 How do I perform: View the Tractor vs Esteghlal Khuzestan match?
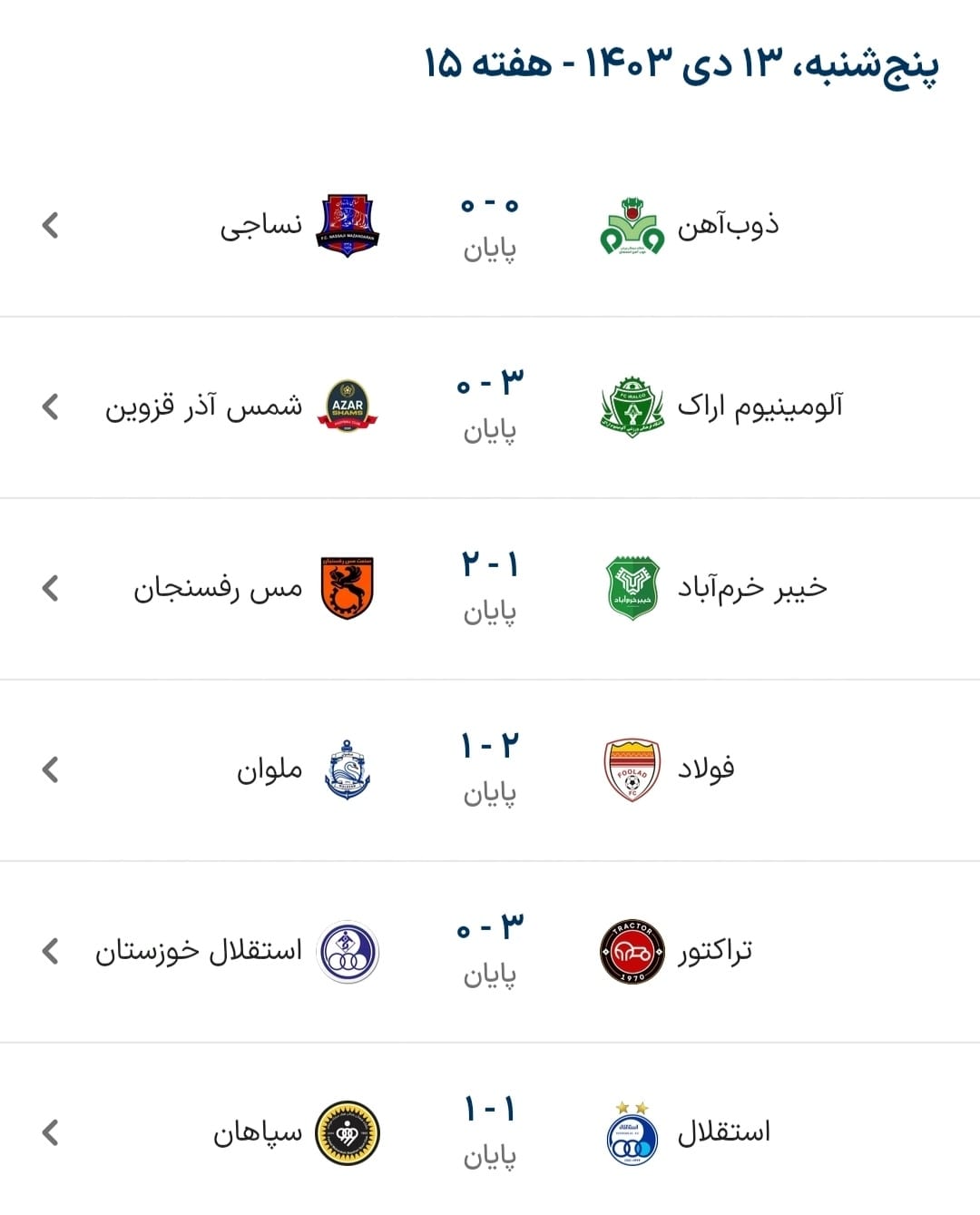click(490, 951)
